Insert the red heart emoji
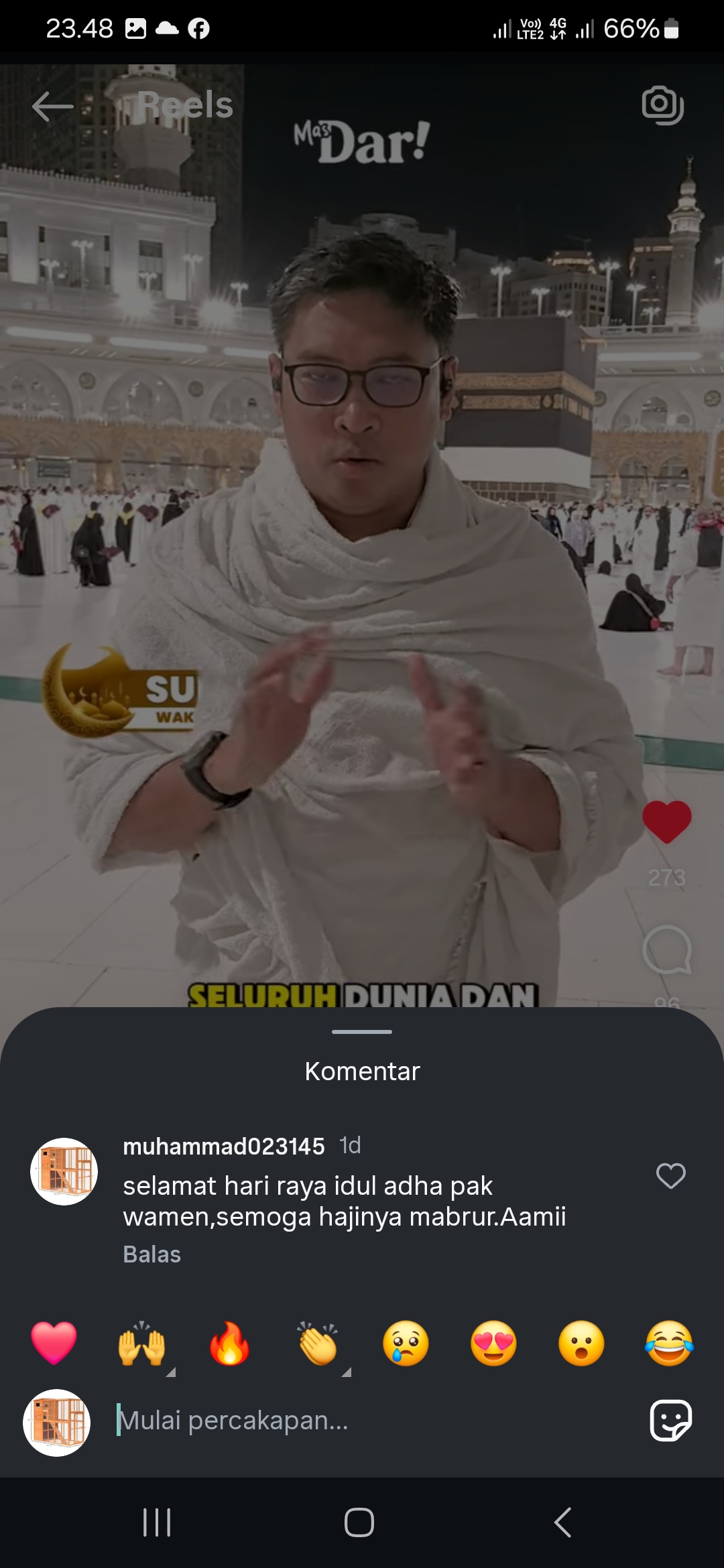The image size is (724, 1568). point(54,1344)
